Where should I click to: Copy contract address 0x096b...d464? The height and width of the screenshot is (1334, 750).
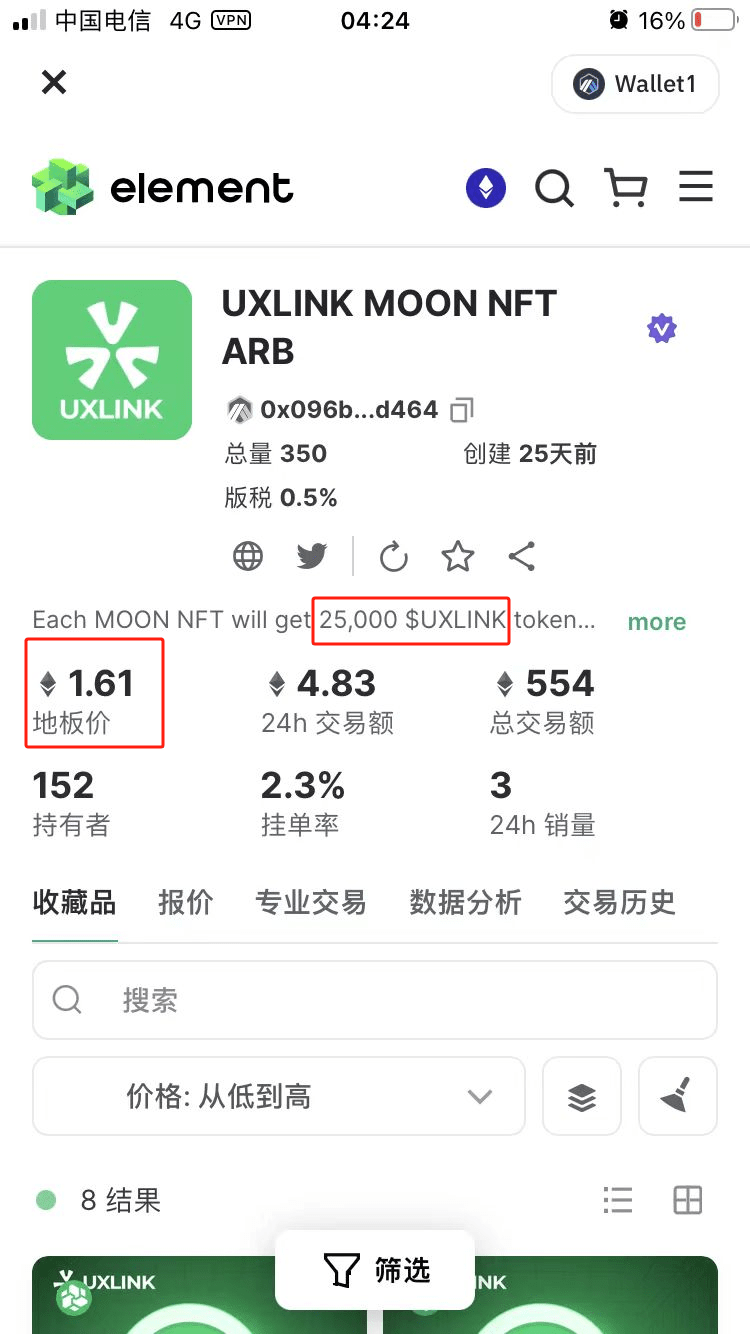(x=462, y=410)
